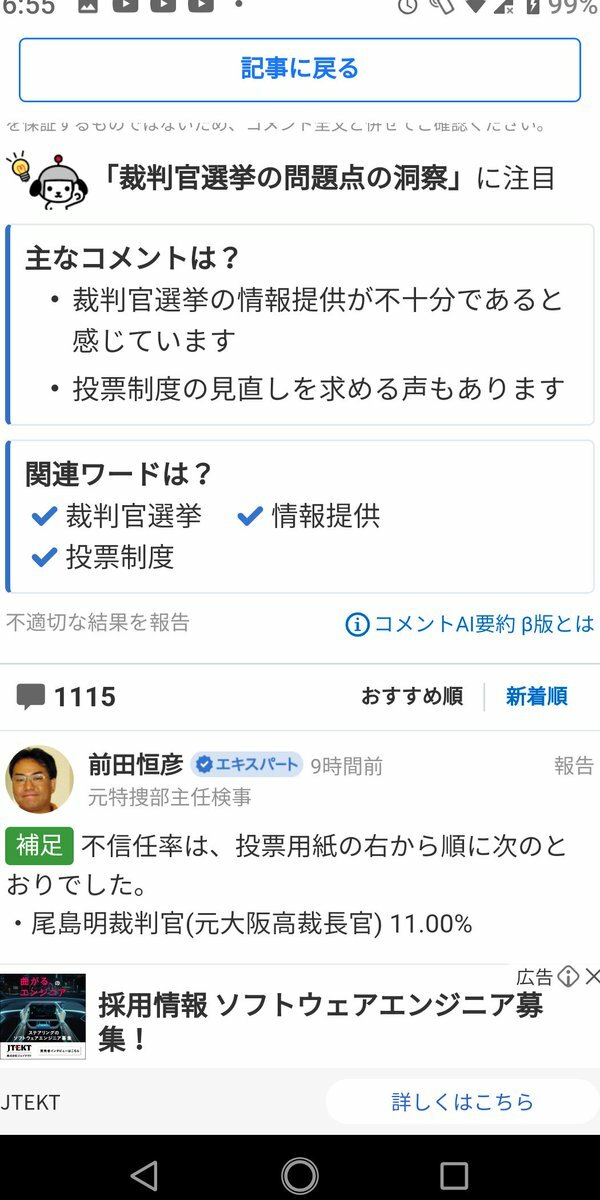
Task: Sort comments by おすすめ順
Action: pos(412,696)
